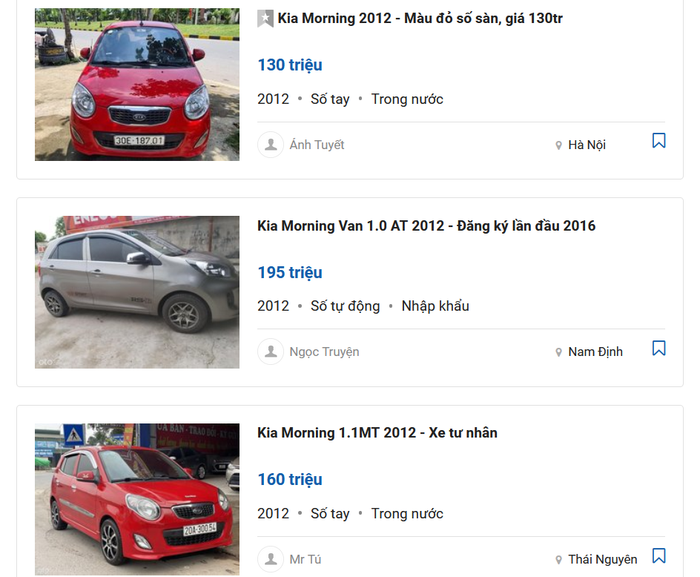Save the Kia Morning Van 195 triệu listing
Screen dimensions: 700x577
click(x=658, y=348)
